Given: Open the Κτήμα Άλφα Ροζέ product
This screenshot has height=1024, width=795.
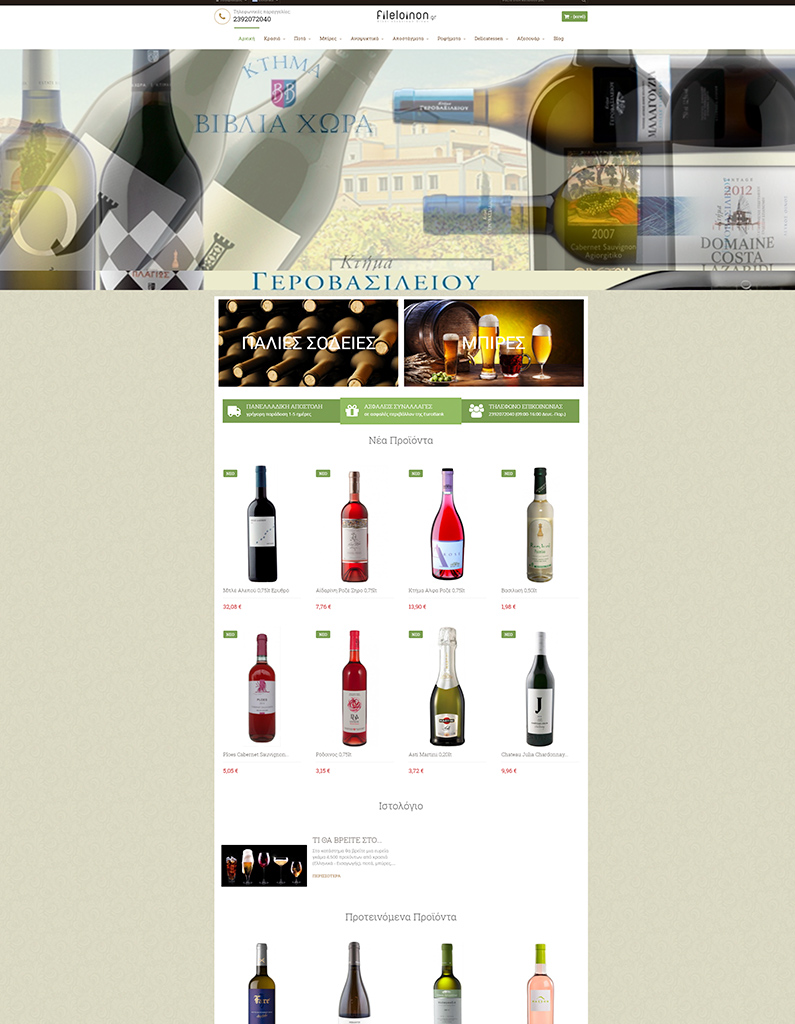Looking at the screenshot, I should (447, 524).
